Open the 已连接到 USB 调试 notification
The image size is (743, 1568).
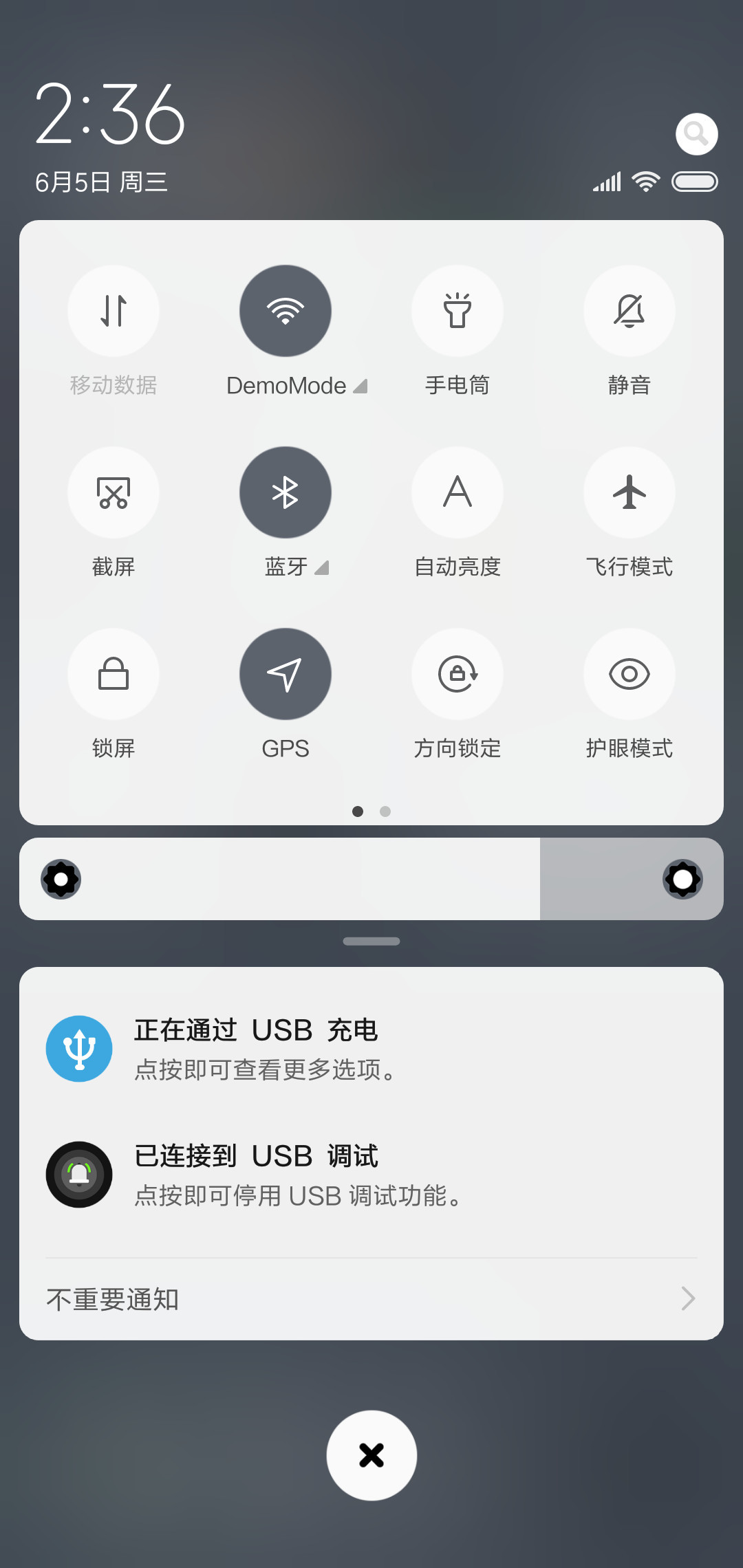point(371,1175)
